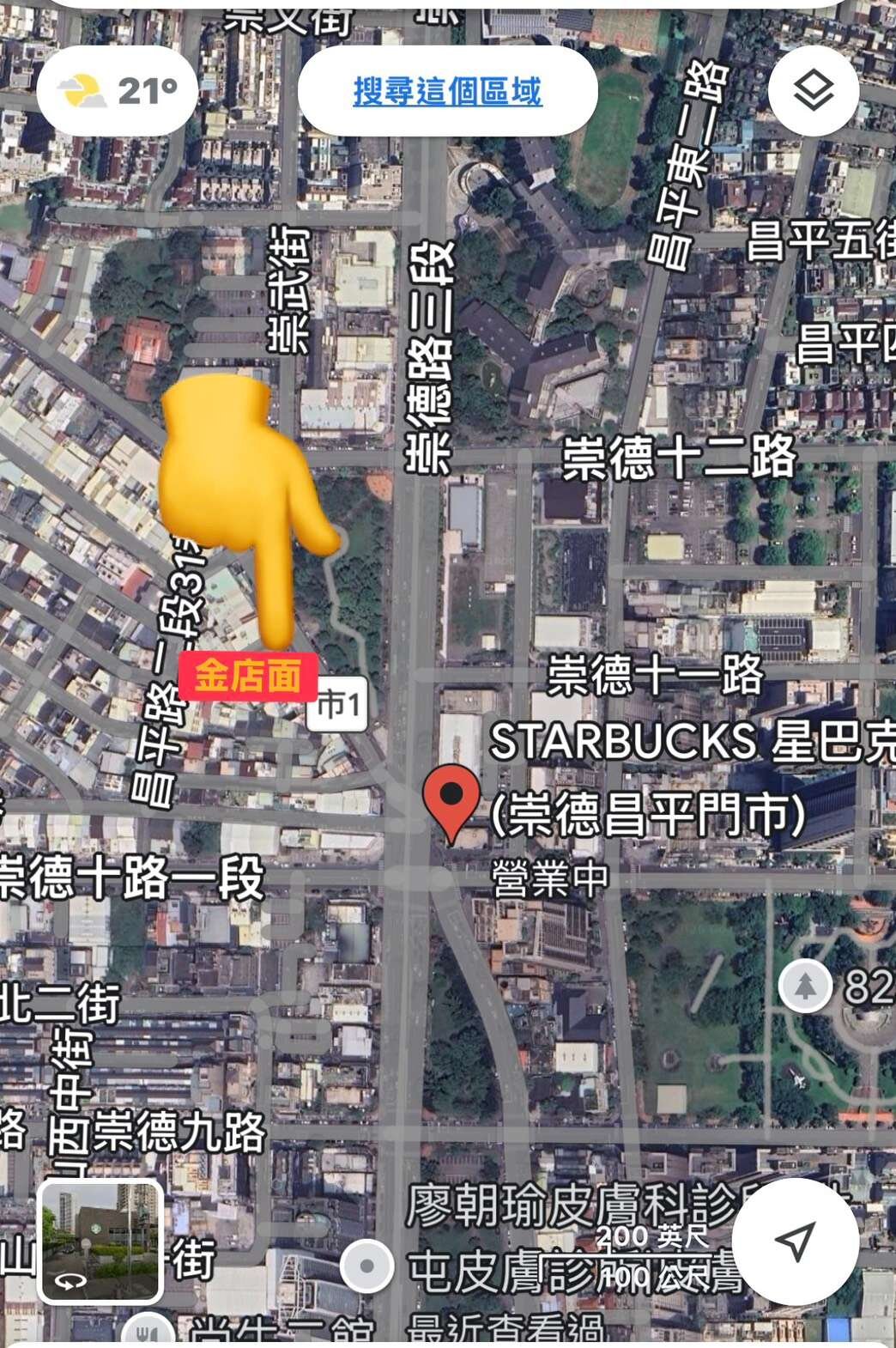Open the park marker with tree icon
Image resolution: width=896 pixels, height=1348 pixels.
(804, 986)
